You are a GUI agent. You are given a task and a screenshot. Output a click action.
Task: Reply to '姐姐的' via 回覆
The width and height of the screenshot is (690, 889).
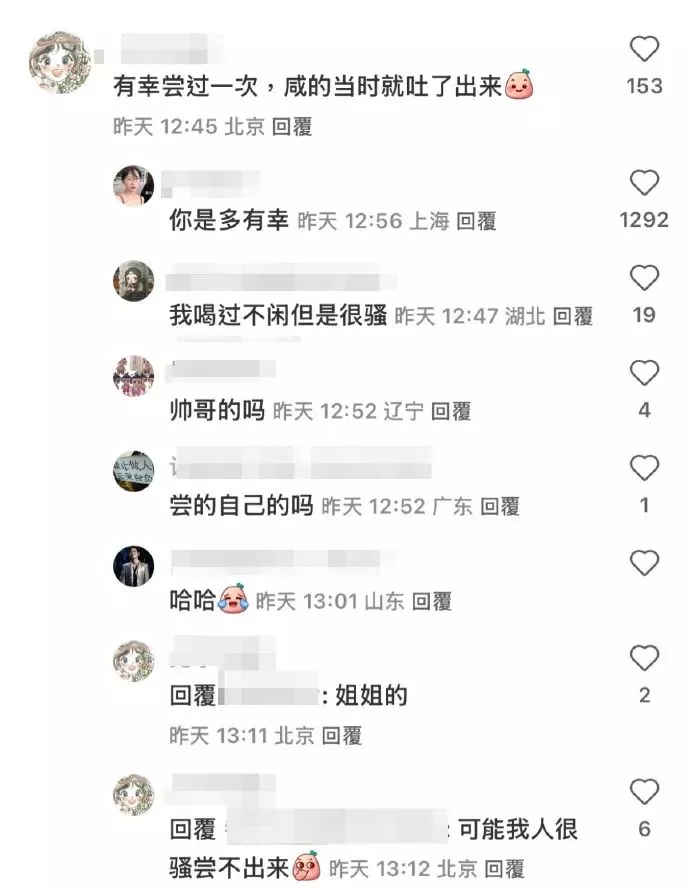tap(341, 736)
